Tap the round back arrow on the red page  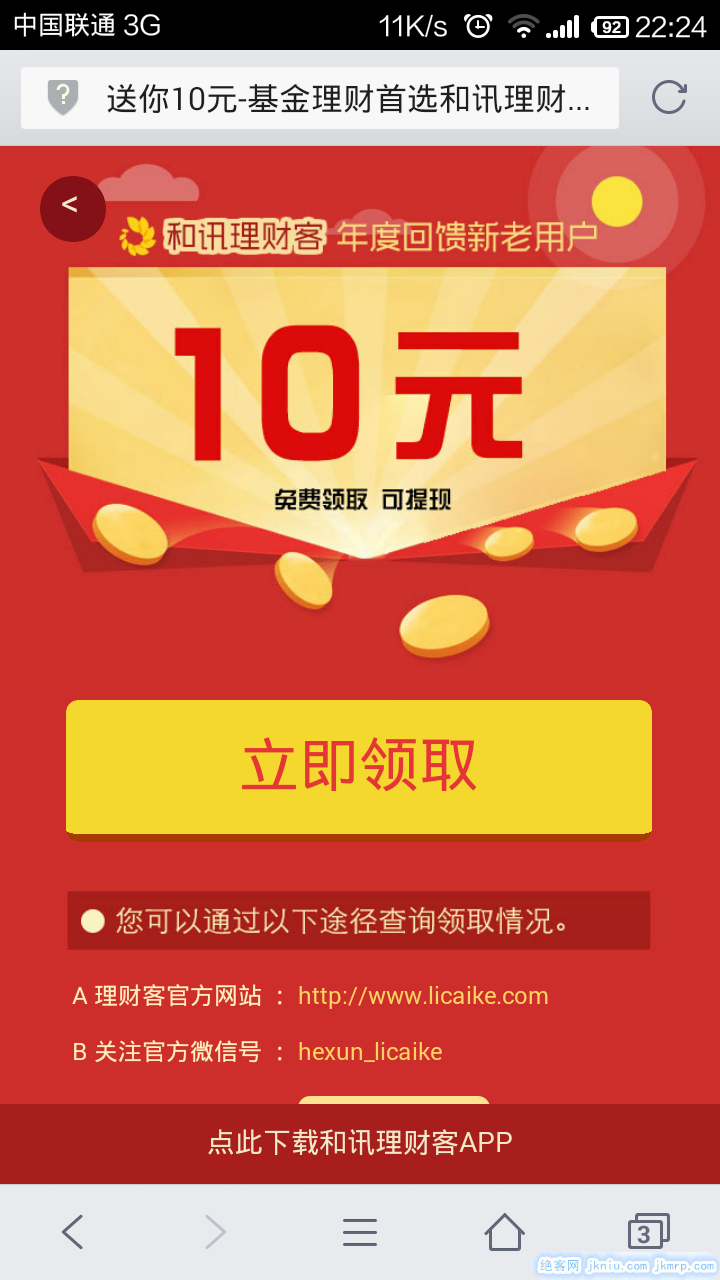(72, 208)
